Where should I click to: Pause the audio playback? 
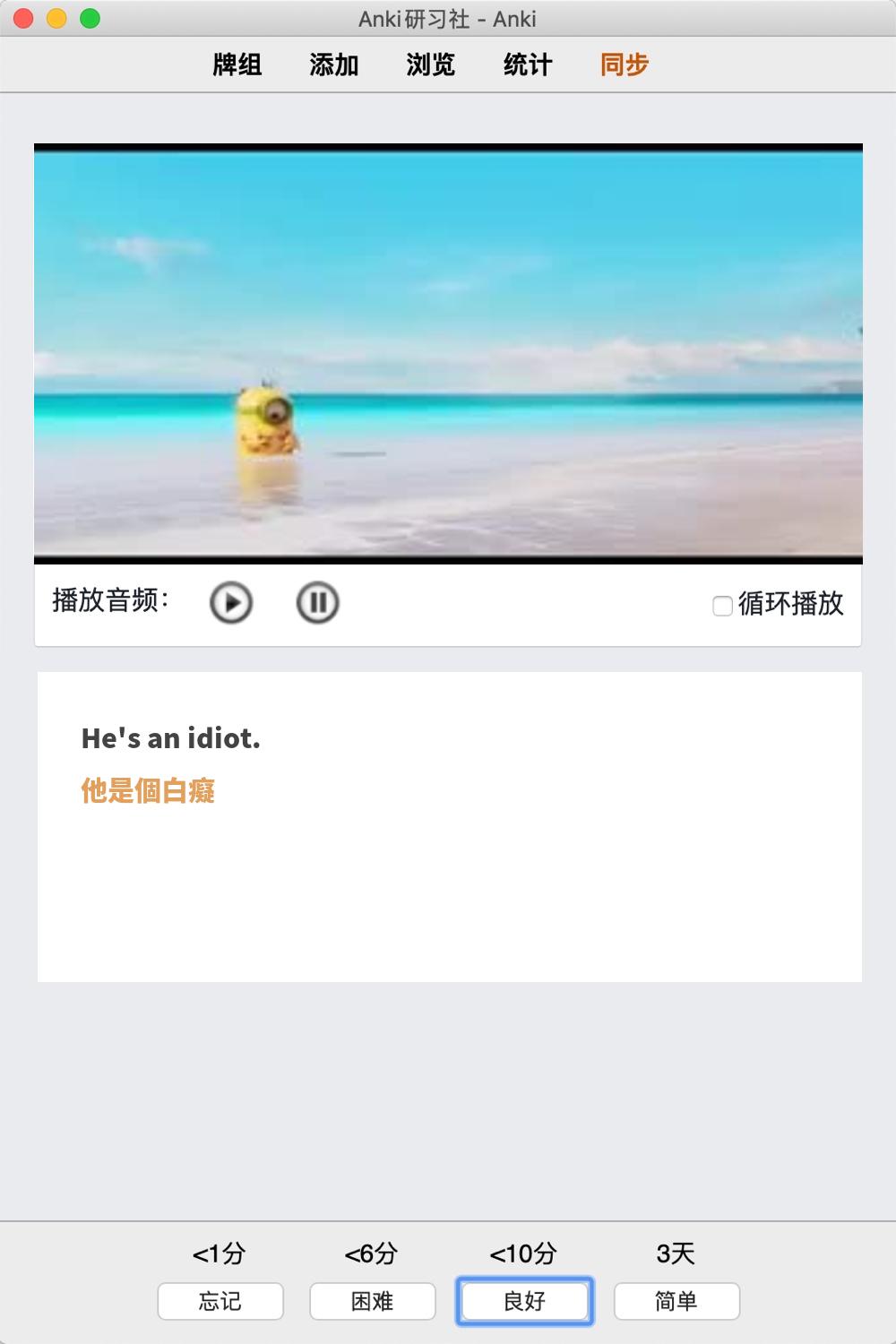click(317, 602)
